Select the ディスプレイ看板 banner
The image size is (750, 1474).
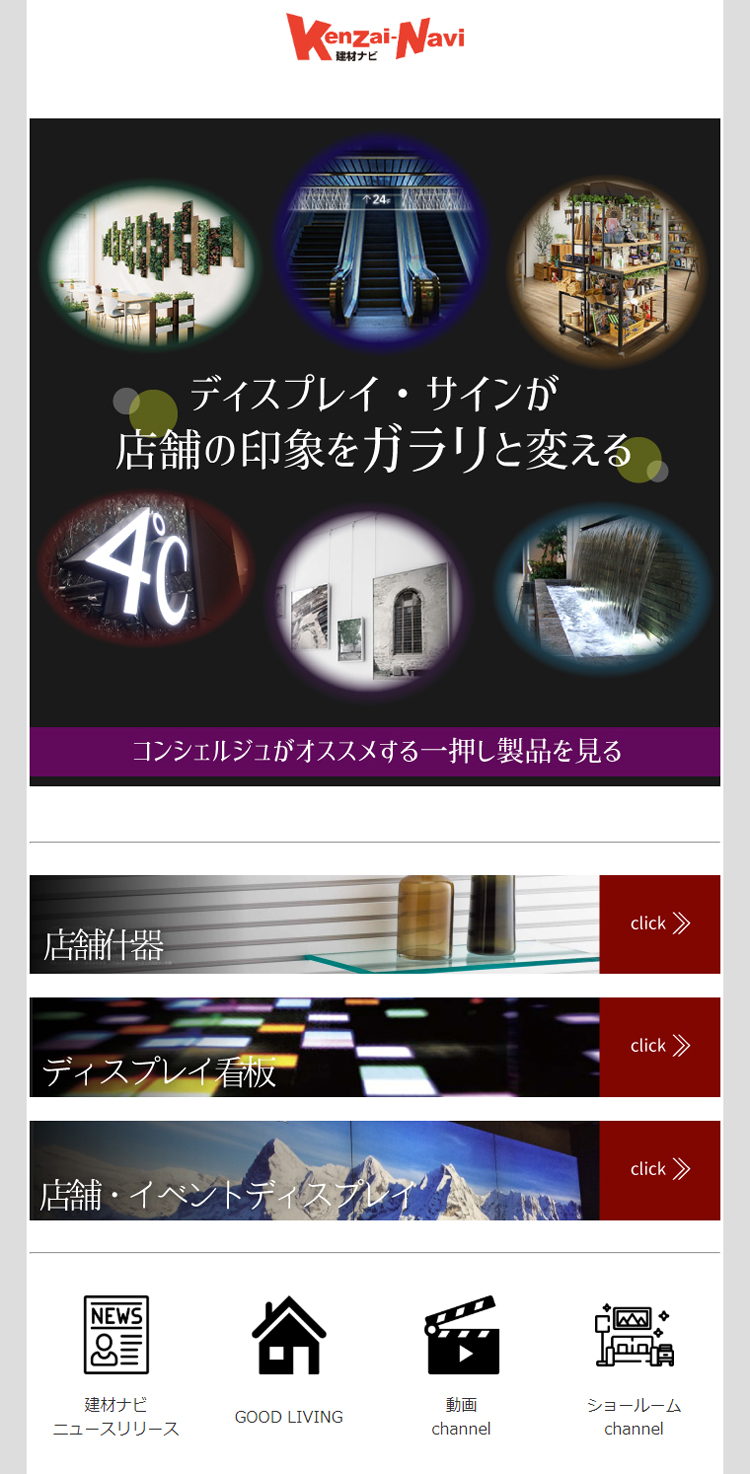[374, 1046]
